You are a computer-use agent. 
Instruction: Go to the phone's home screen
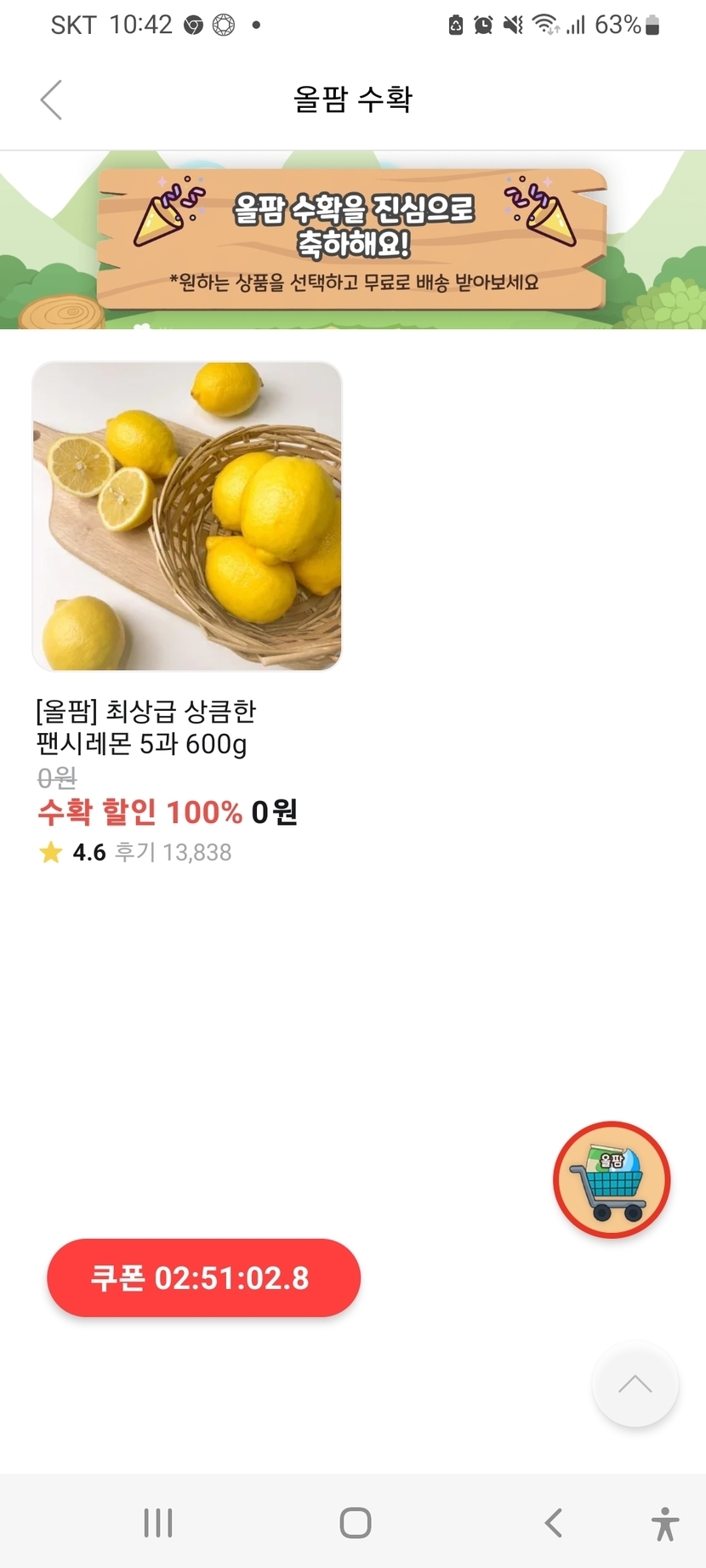click(356, 1522)
